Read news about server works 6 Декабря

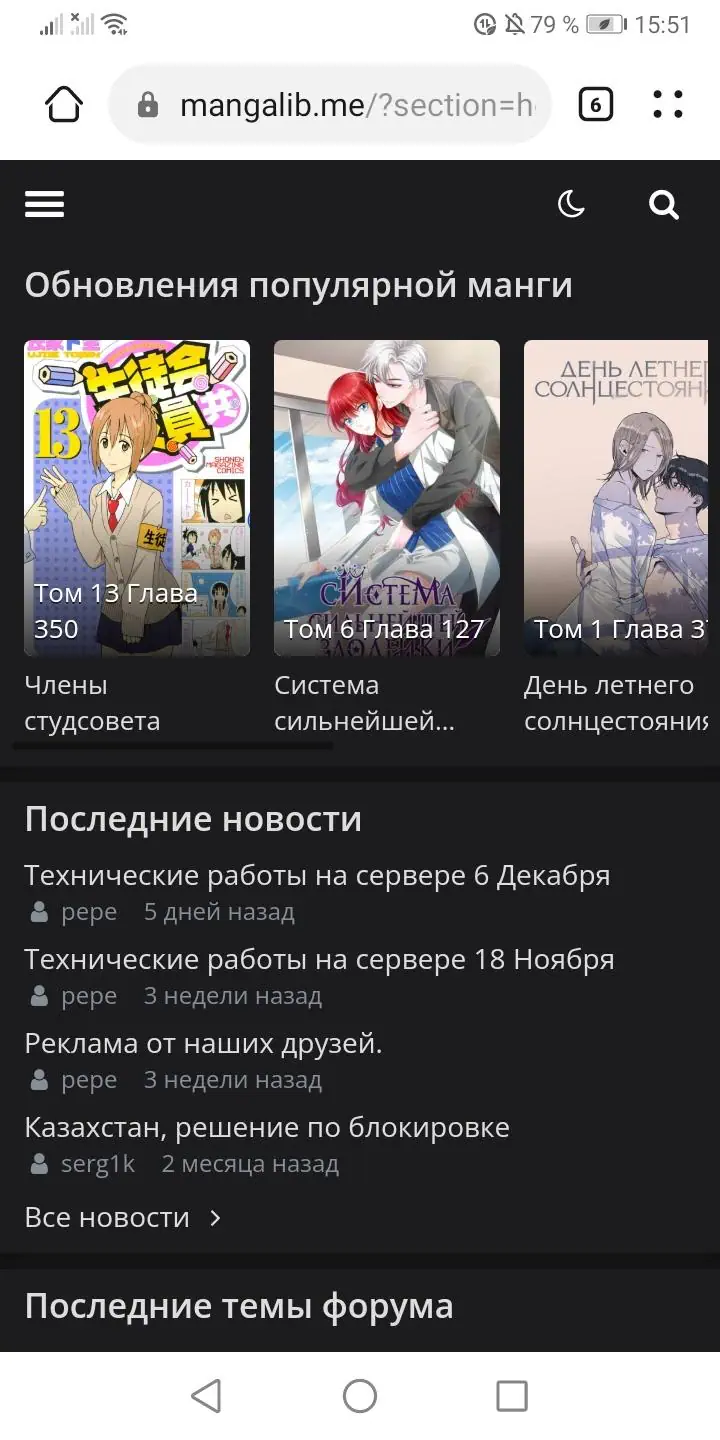point(317,876)
